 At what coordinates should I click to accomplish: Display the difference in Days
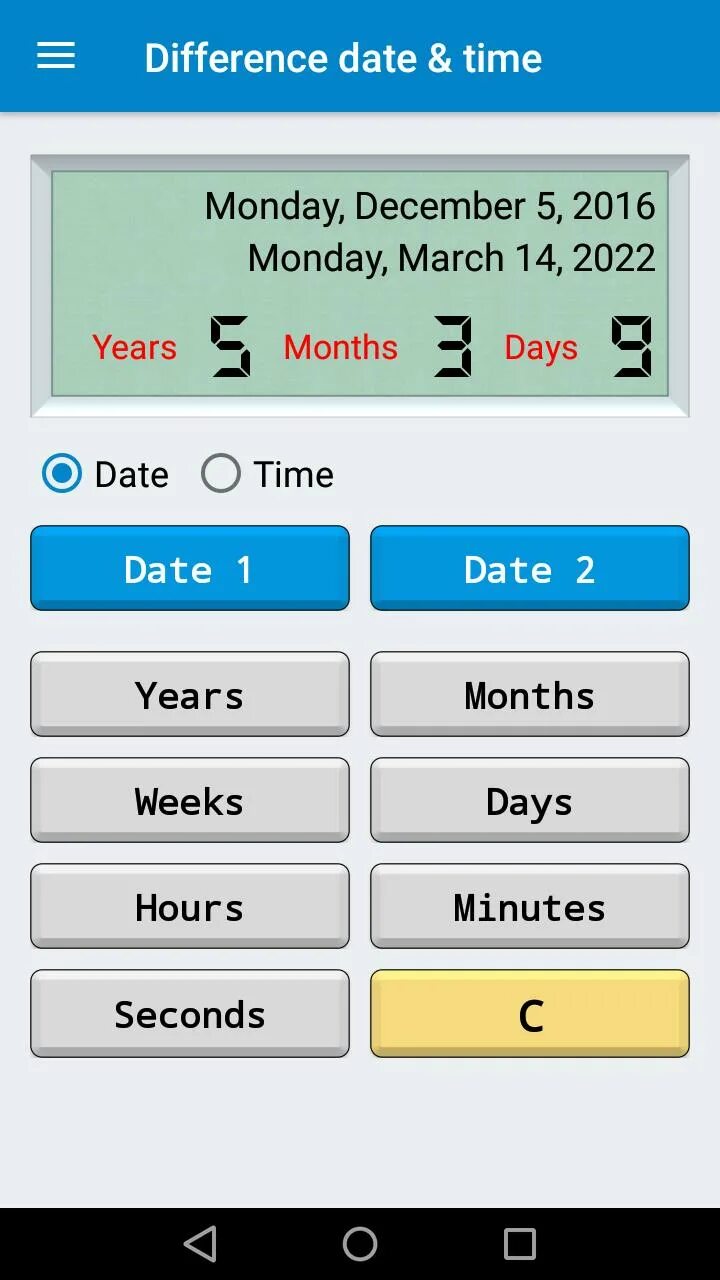(x=530, y=800)
